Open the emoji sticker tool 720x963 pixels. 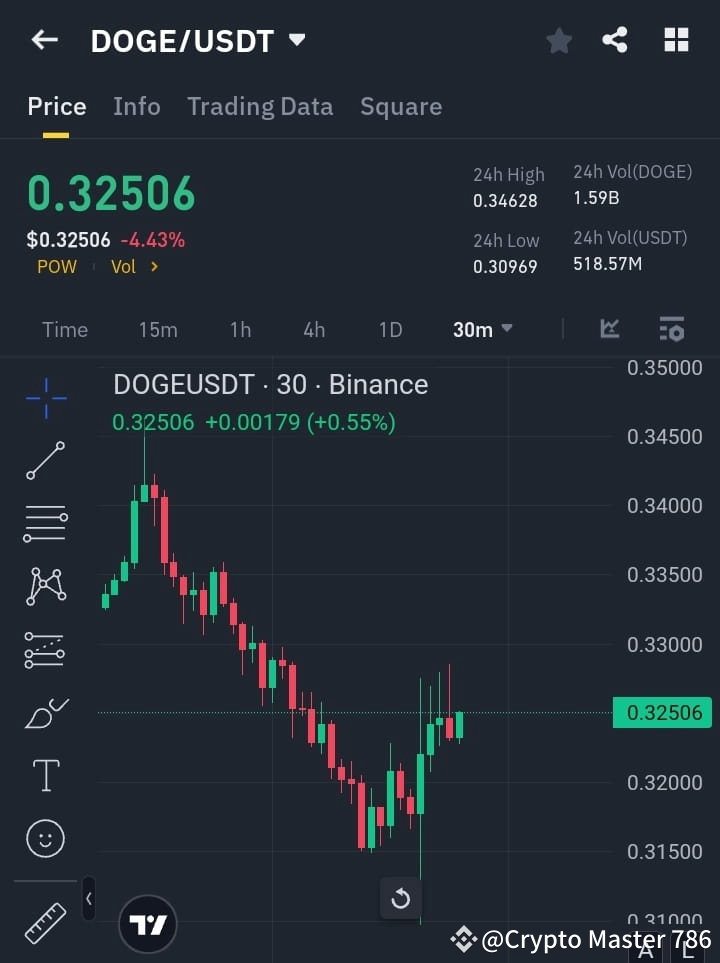45,838
